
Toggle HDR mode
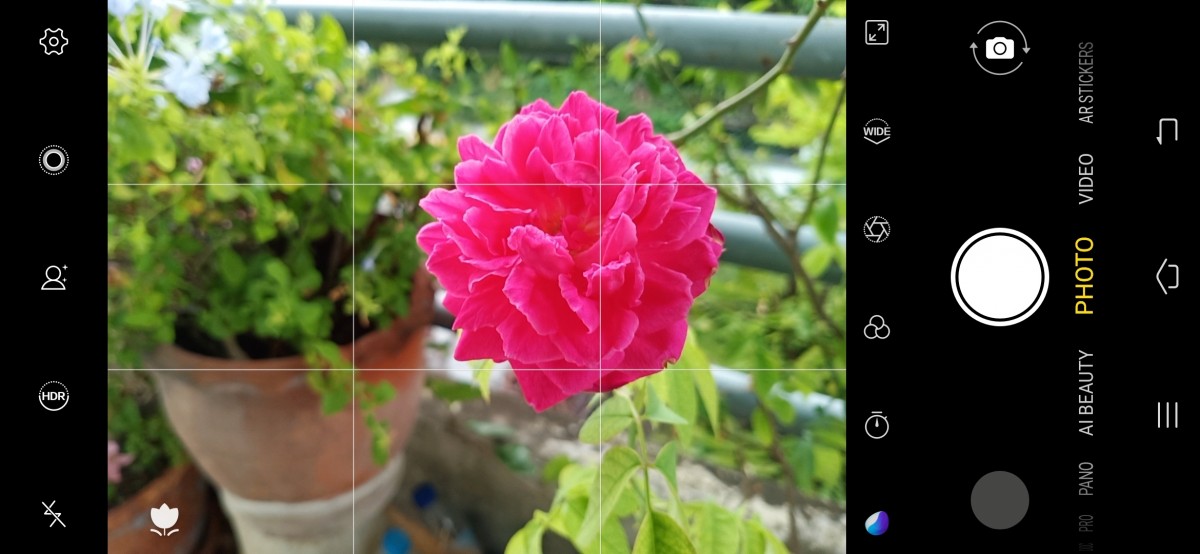[x=53, y=396]
